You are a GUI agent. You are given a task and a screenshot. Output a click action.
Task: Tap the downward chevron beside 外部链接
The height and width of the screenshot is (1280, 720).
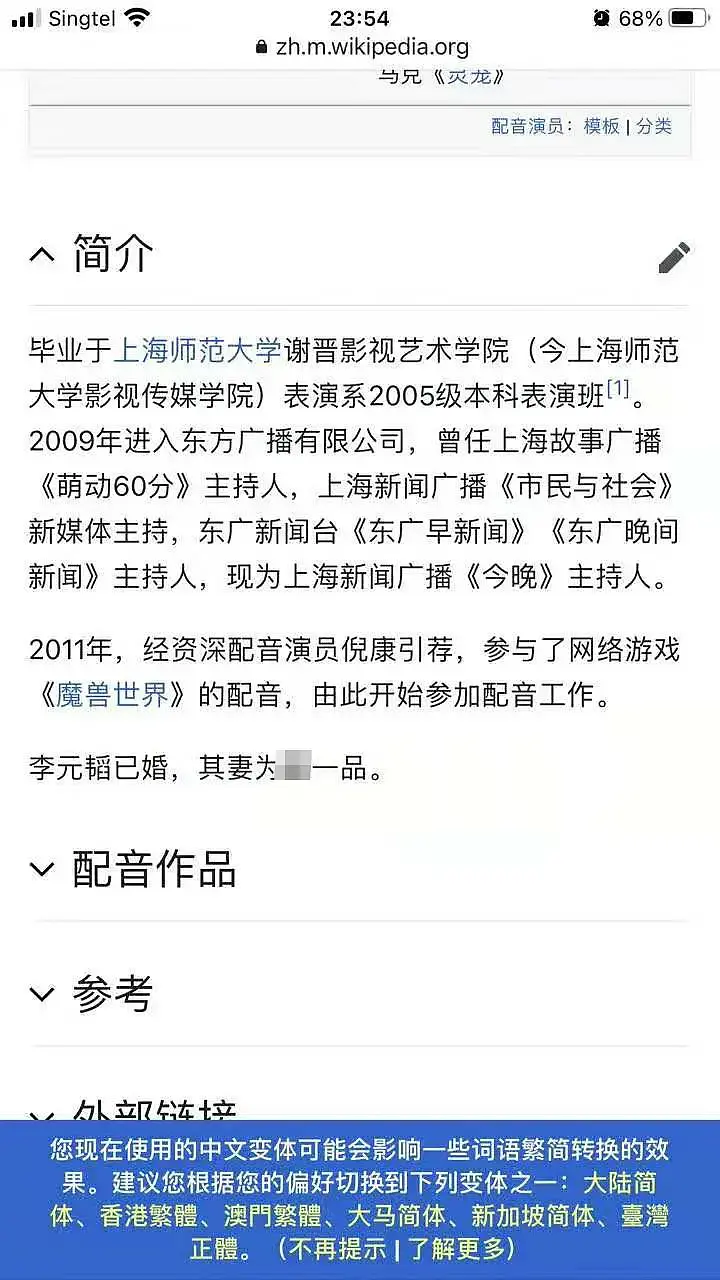pyautogui.click(x=40, y=1111)
